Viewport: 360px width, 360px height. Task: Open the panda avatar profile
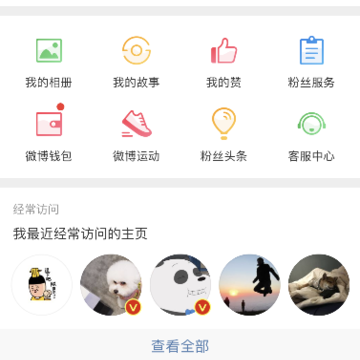point(180,285)
